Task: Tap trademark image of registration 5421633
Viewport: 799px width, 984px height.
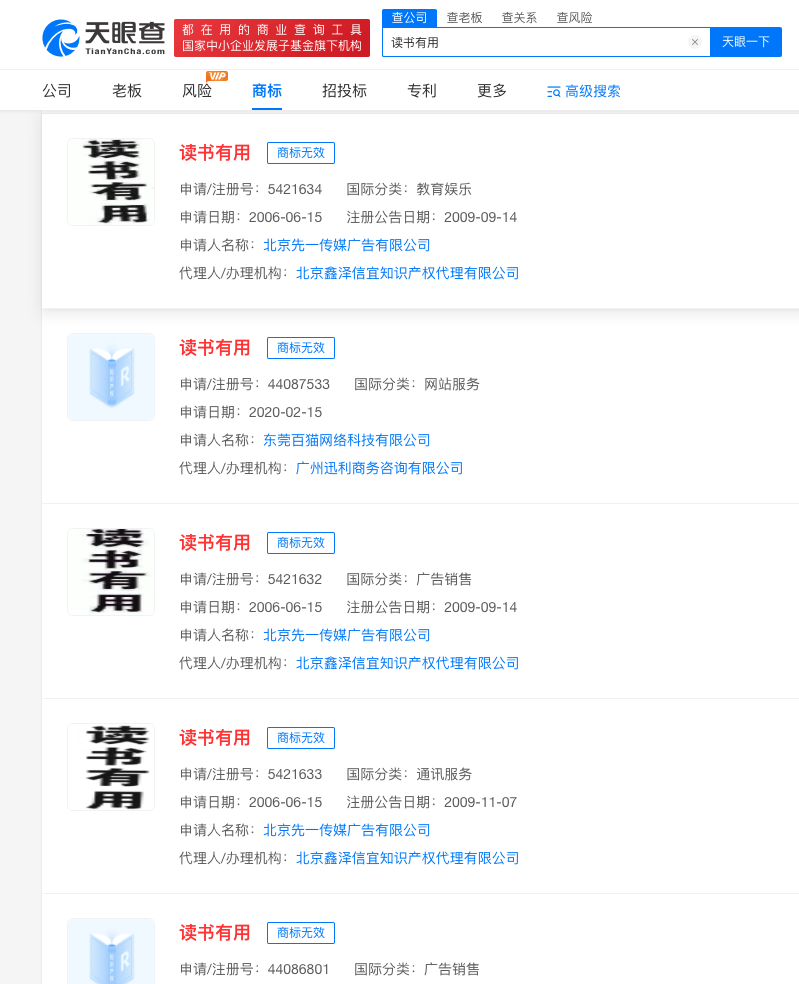Action: [111, 767]
